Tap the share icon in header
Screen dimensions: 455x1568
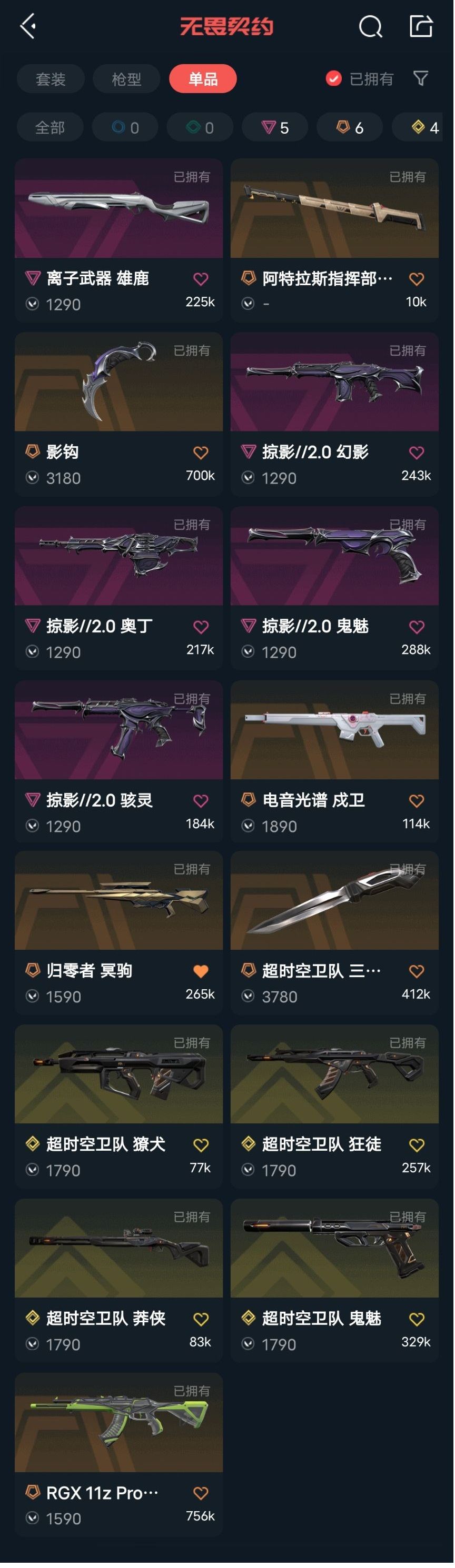(421, 26)
